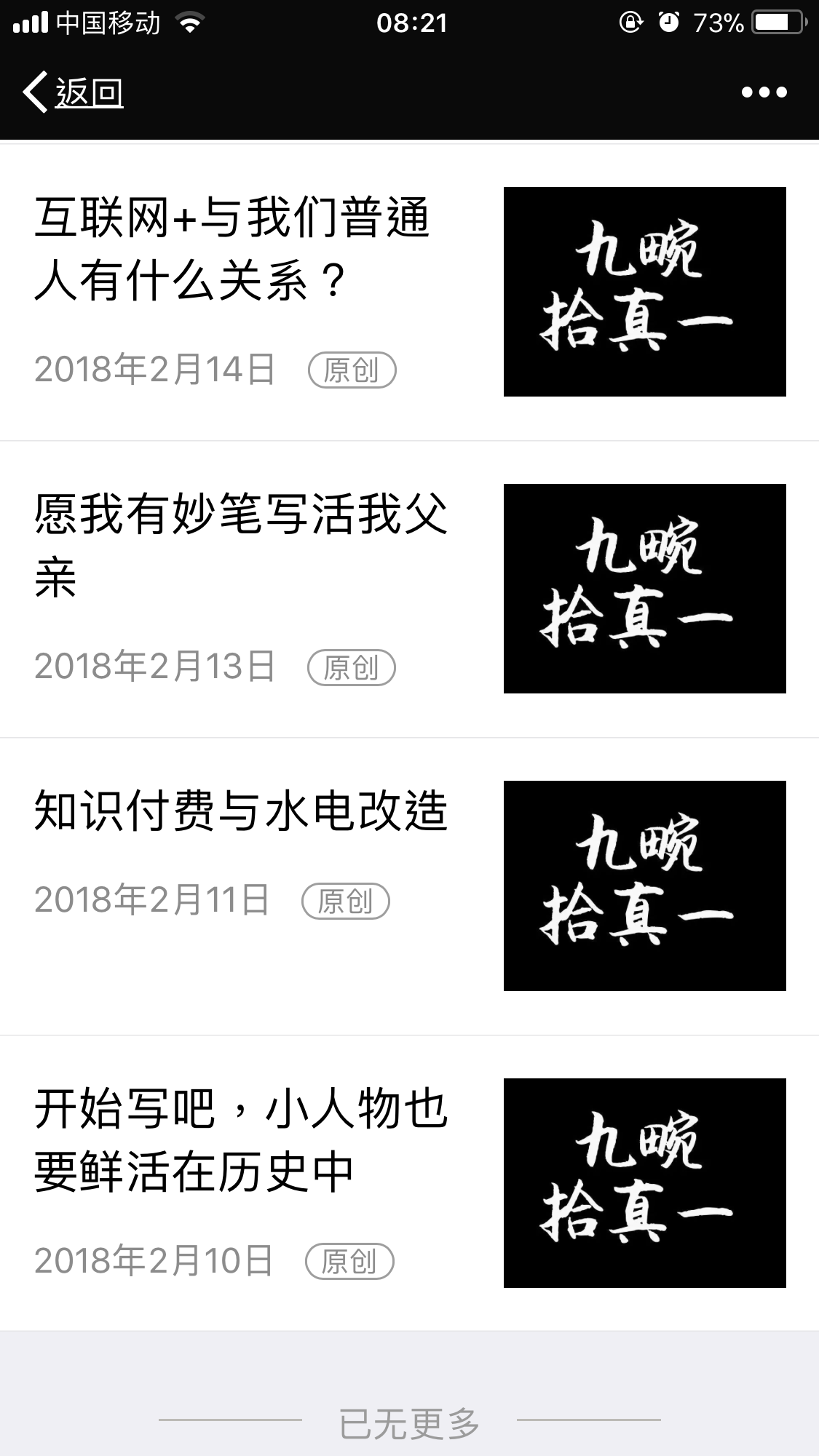Open the article 知识付费与水电改造
This screenshot has height=1456, width=819.
click(x=240, y=811)
